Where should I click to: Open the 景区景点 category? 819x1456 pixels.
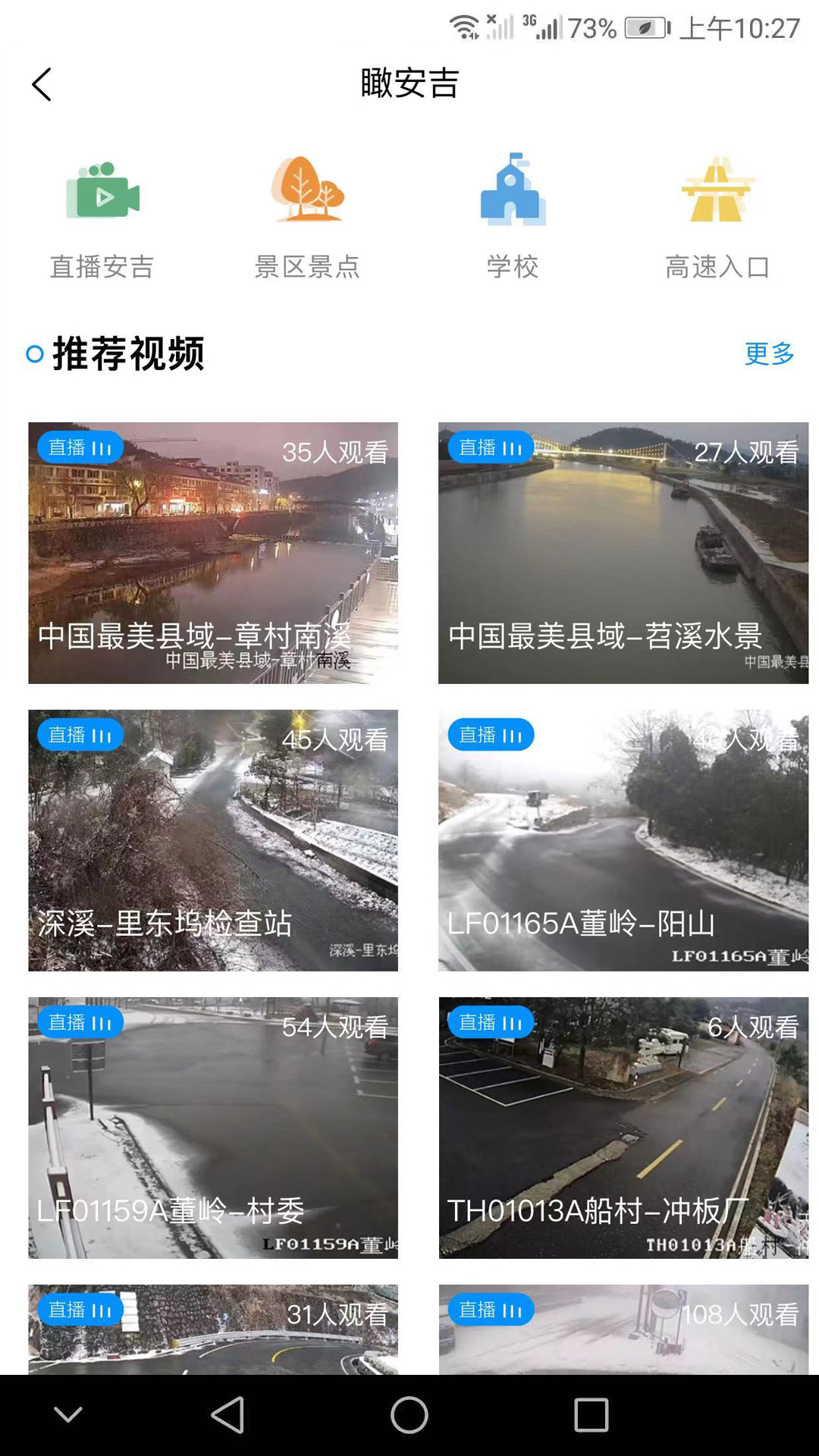coord(307,216)
